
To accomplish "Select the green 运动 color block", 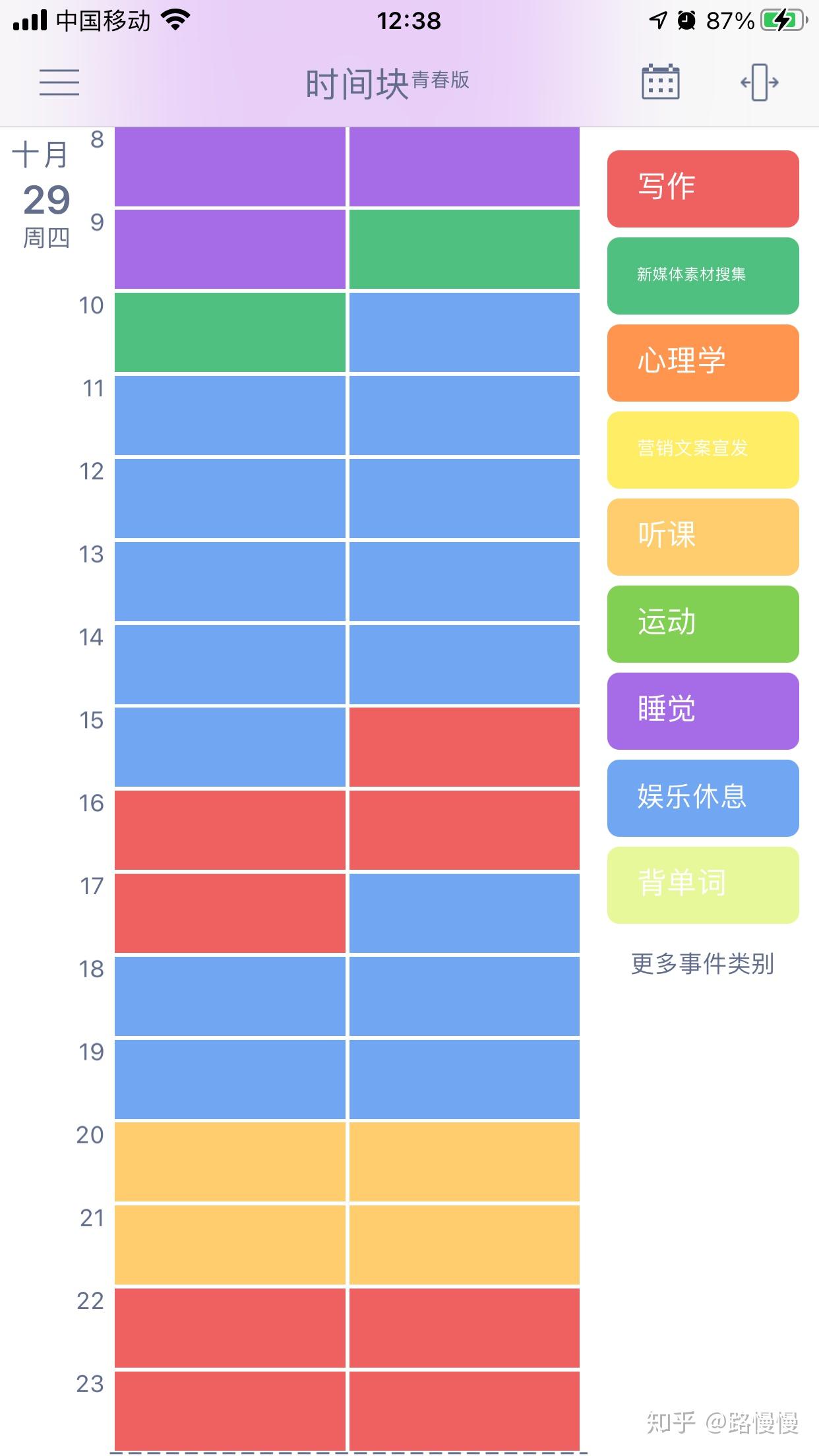I will pos(702,623).
